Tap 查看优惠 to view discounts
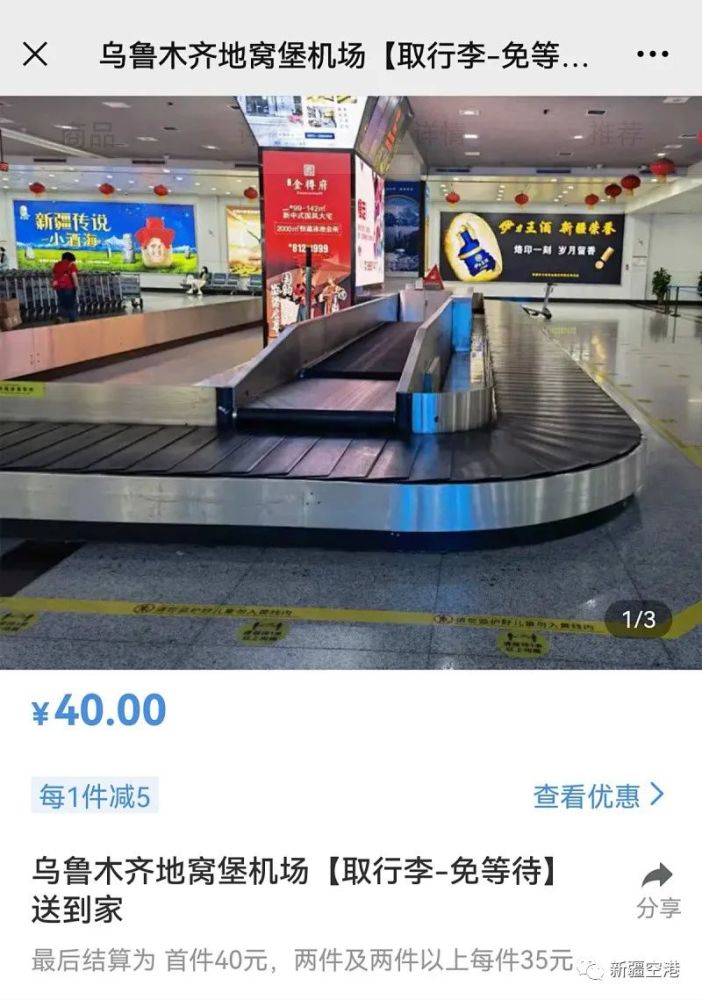The image size is (702, 1000). point(598,795)
